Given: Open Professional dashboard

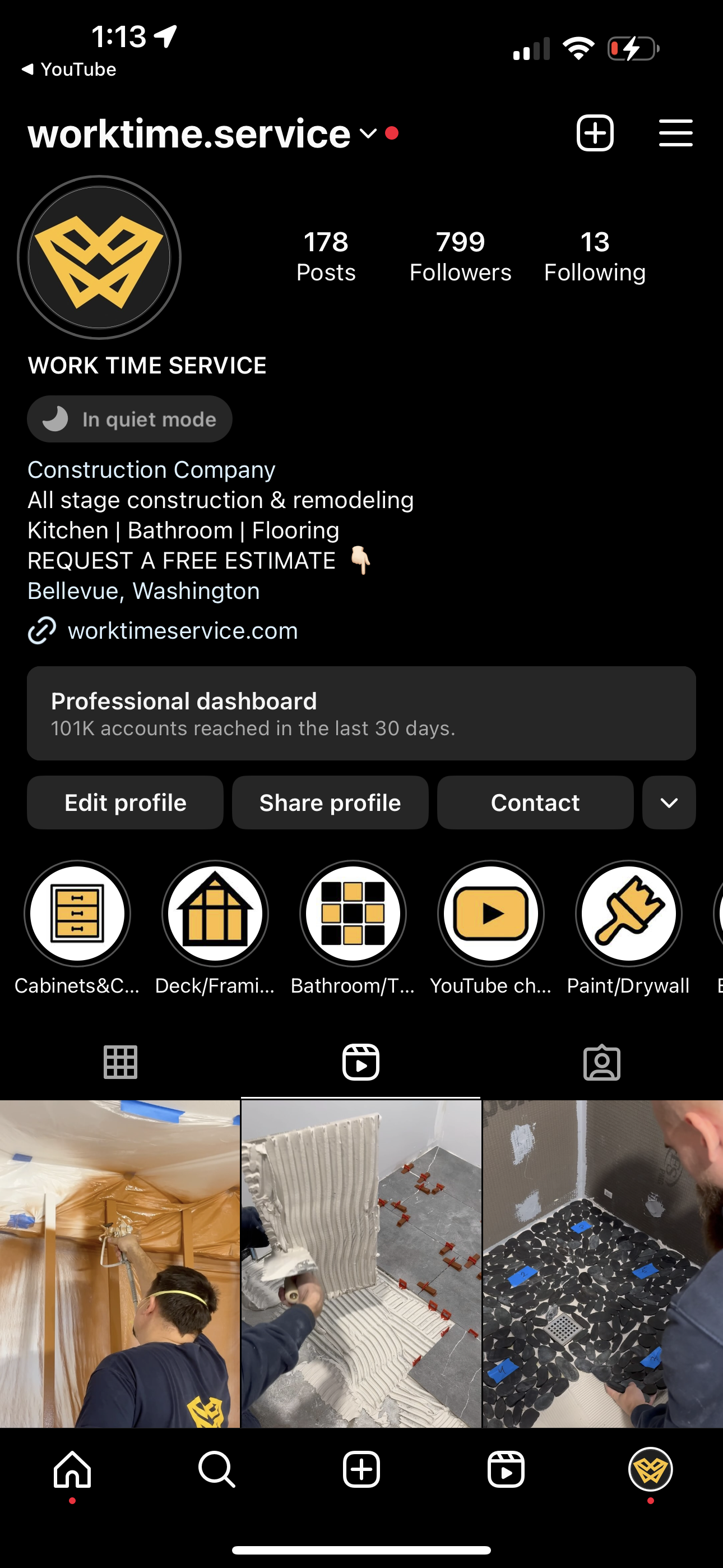Looking at the screenshot, I should tap(361, 713).
